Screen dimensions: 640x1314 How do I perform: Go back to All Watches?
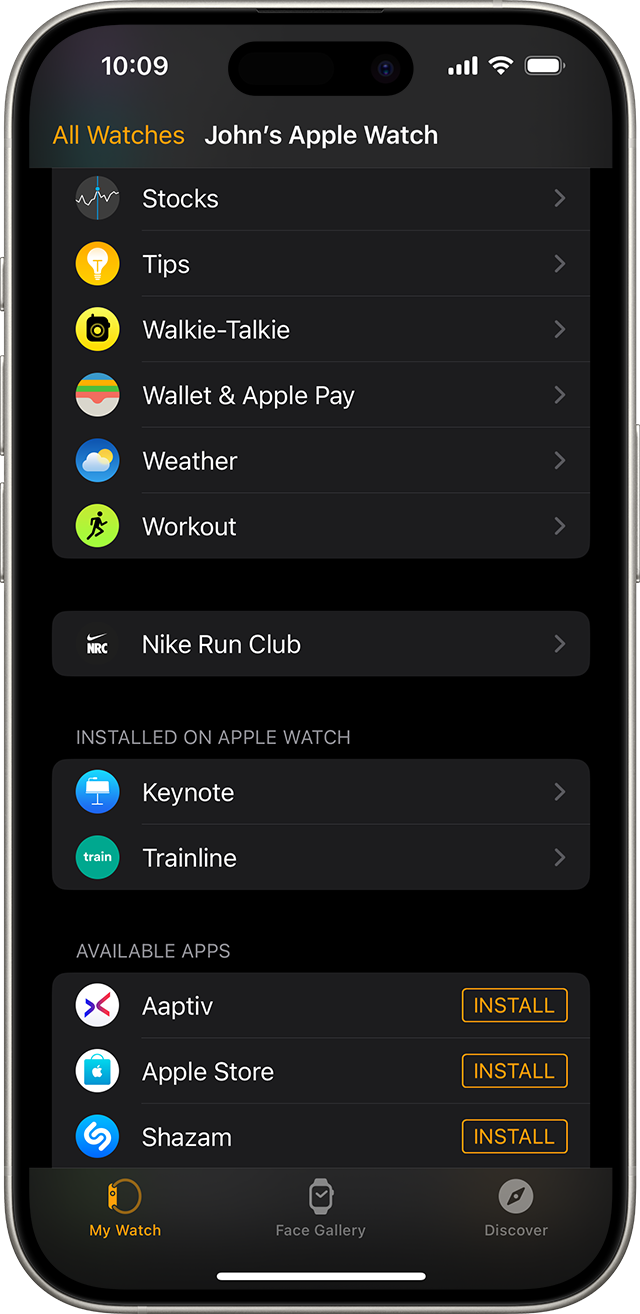point(118,135)
